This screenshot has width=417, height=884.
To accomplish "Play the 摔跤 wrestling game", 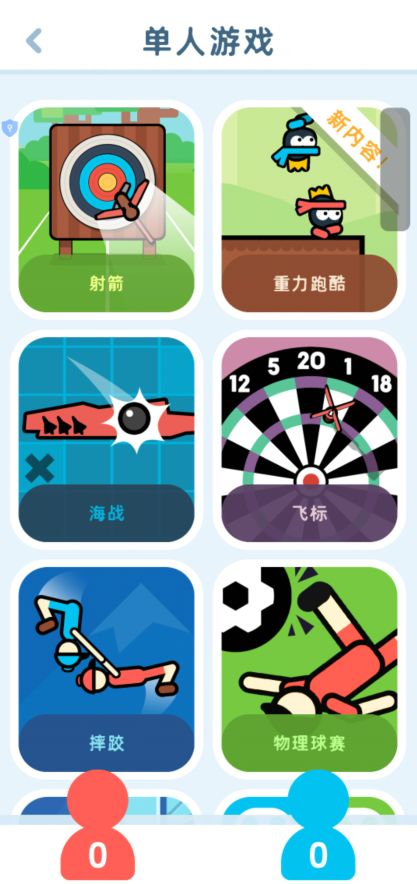I will [x=107, y=669].
